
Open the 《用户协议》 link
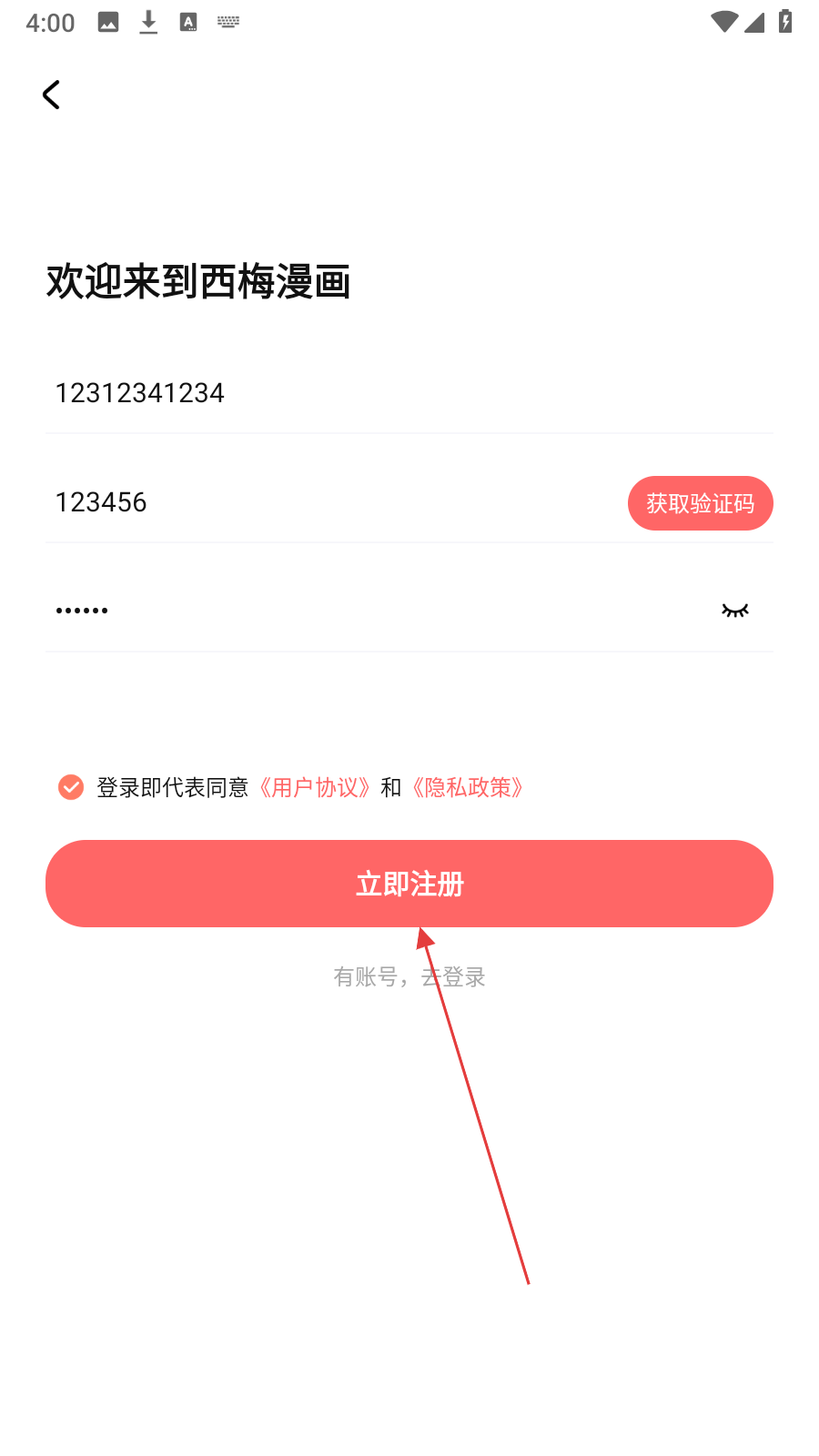click(x=315, y=787)
